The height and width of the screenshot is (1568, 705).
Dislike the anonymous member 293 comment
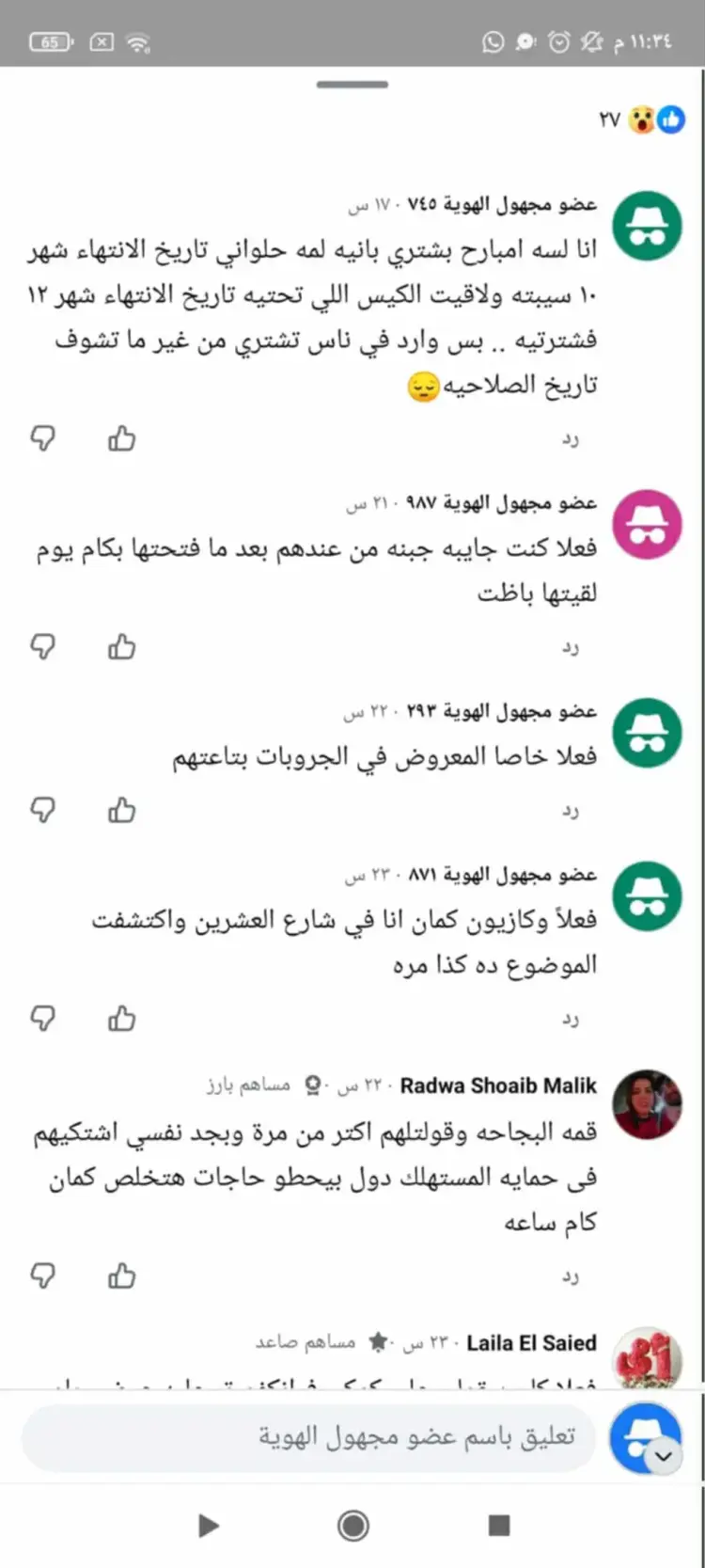[x=43, y=810]
